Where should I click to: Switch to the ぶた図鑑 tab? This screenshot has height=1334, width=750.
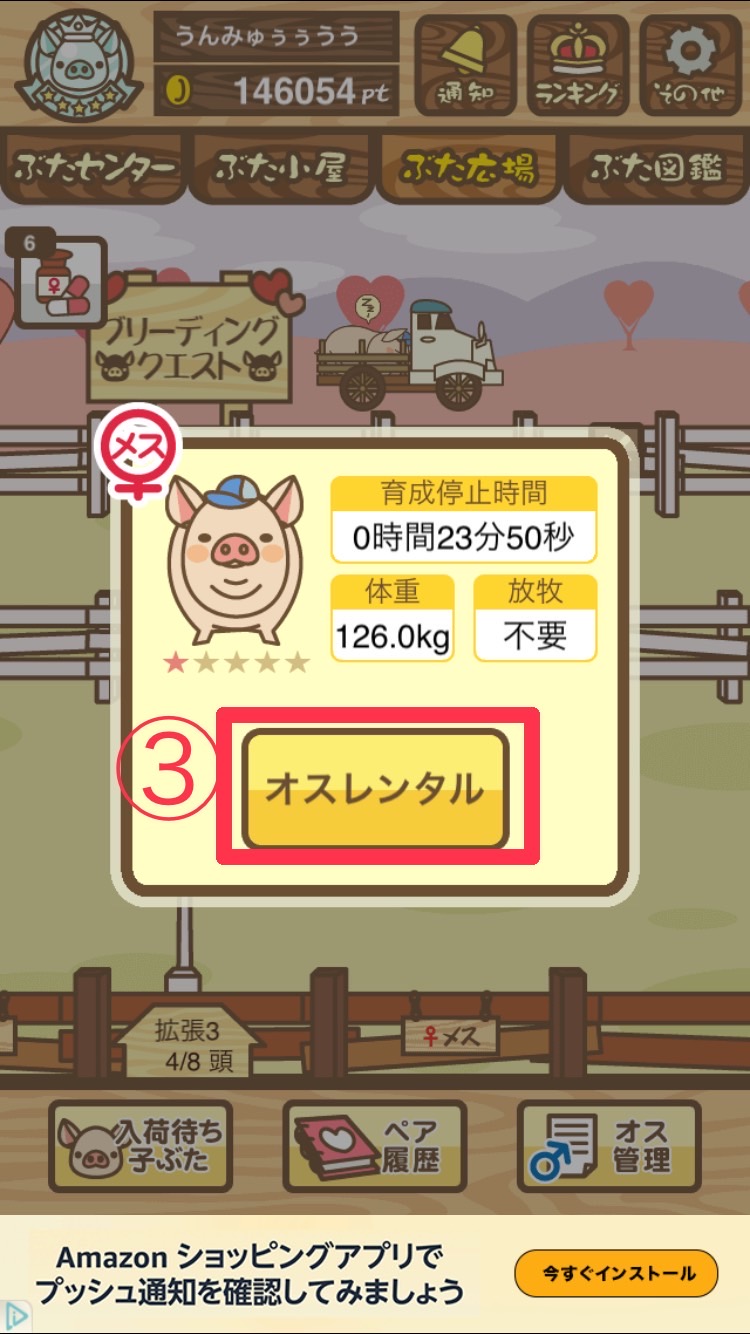(x=656, y=166)
